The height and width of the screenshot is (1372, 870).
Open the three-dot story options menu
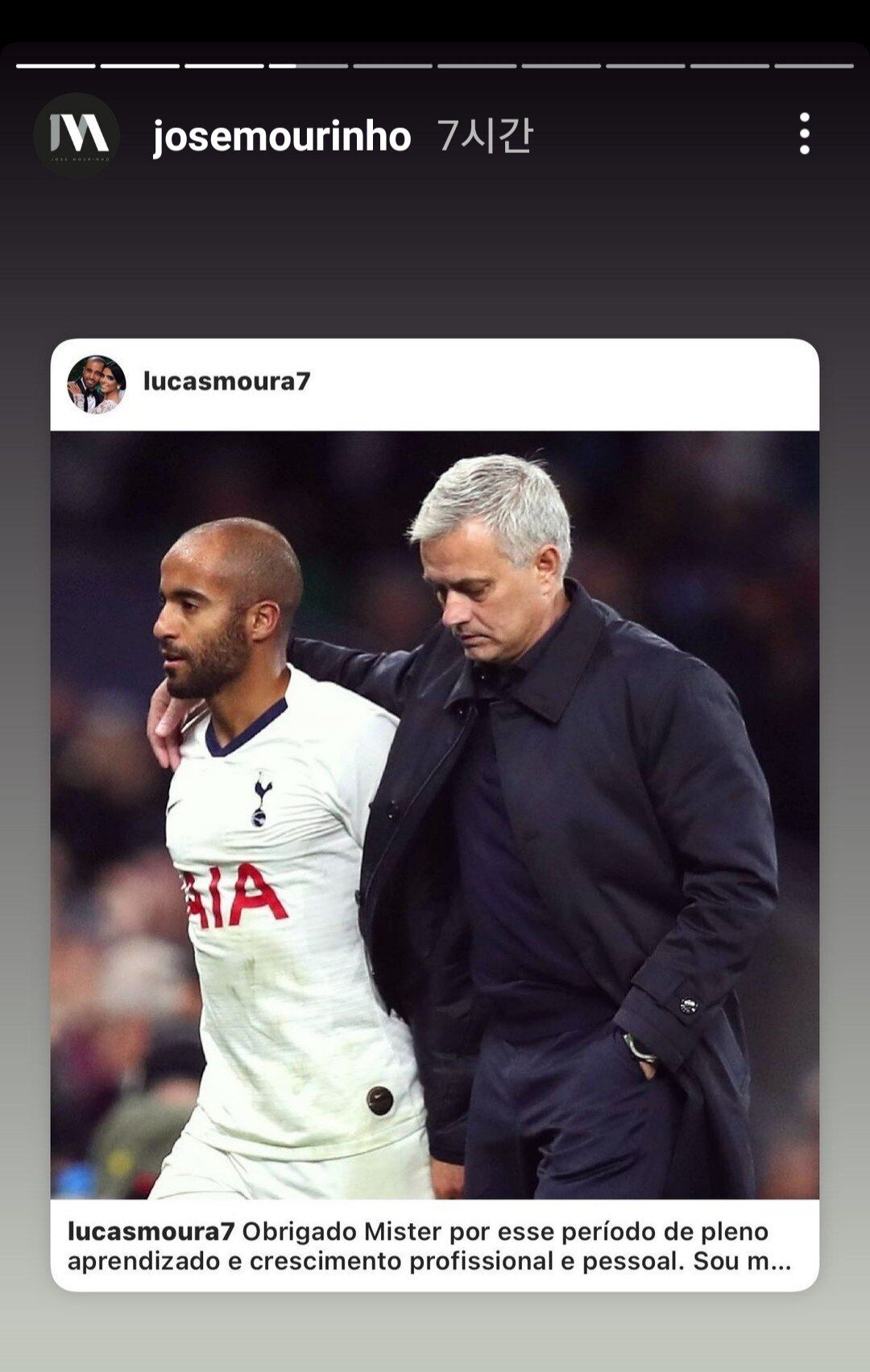coord(804,134)
